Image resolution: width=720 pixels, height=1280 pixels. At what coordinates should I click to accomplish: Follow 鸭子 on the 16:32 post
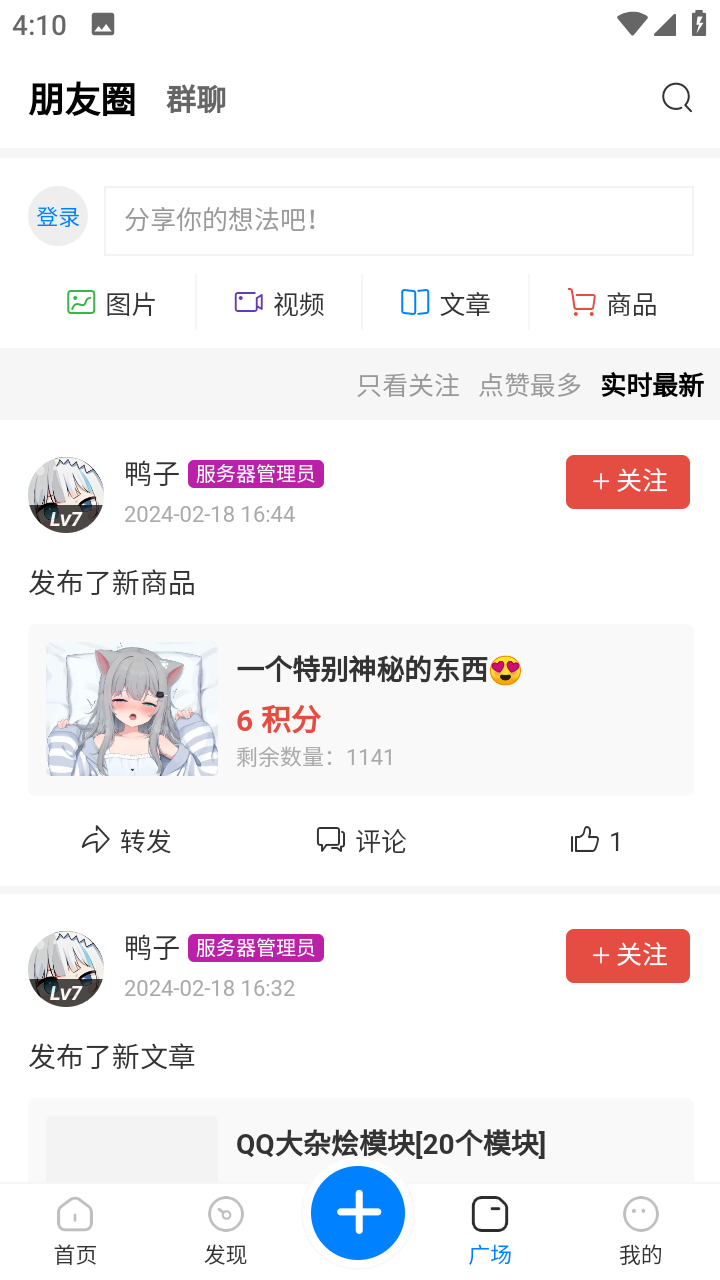click(x=627, y=956)
